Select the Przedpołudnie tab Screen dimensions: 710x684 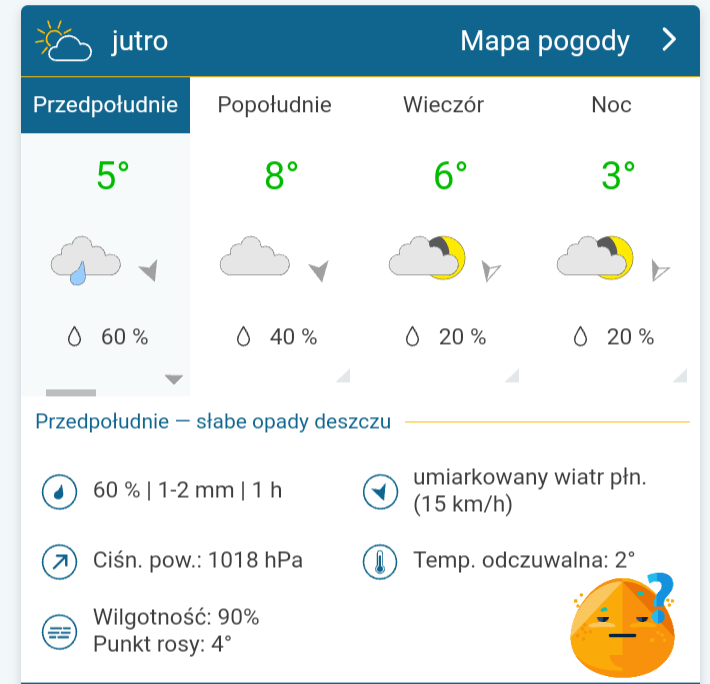tap(106, 105)
